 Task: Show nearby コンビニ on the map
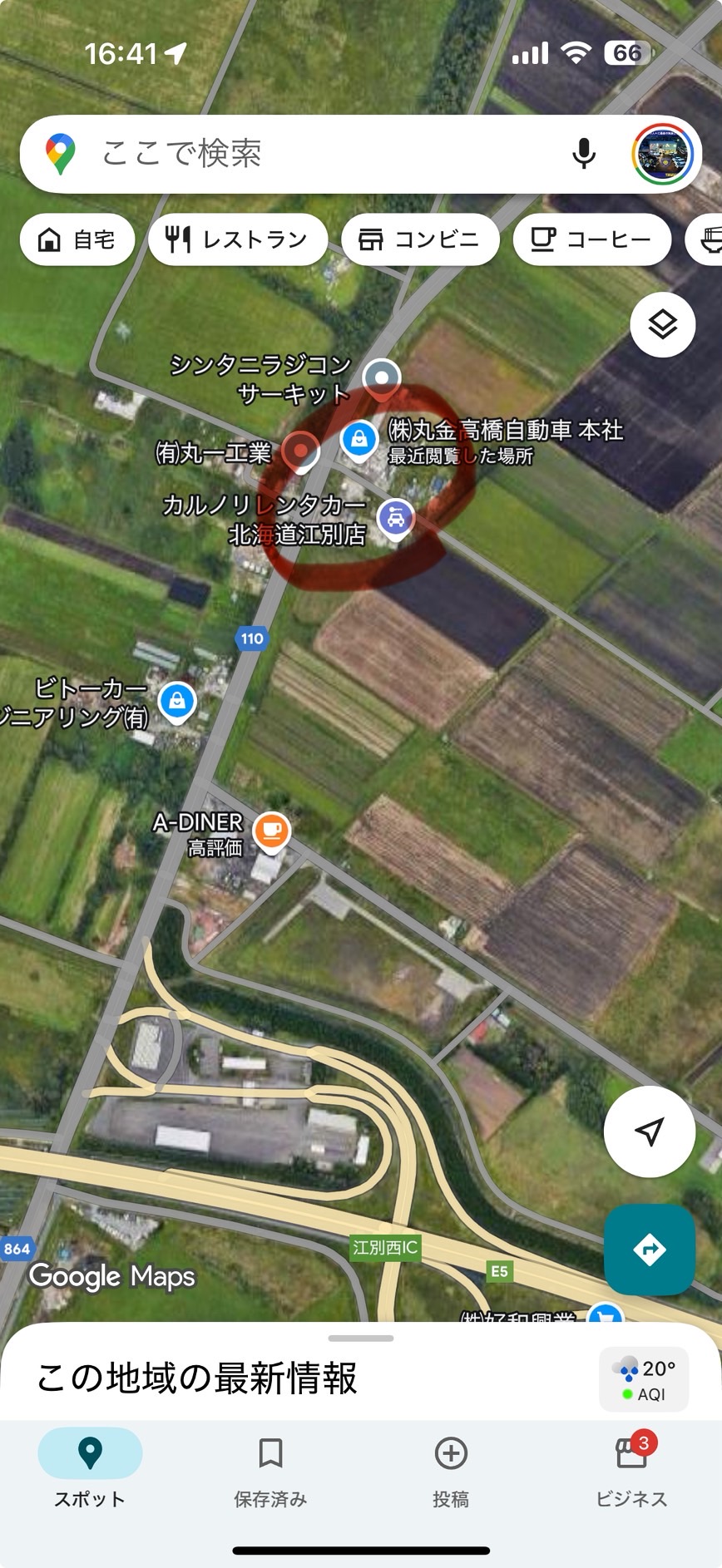(x=419, y=239)
